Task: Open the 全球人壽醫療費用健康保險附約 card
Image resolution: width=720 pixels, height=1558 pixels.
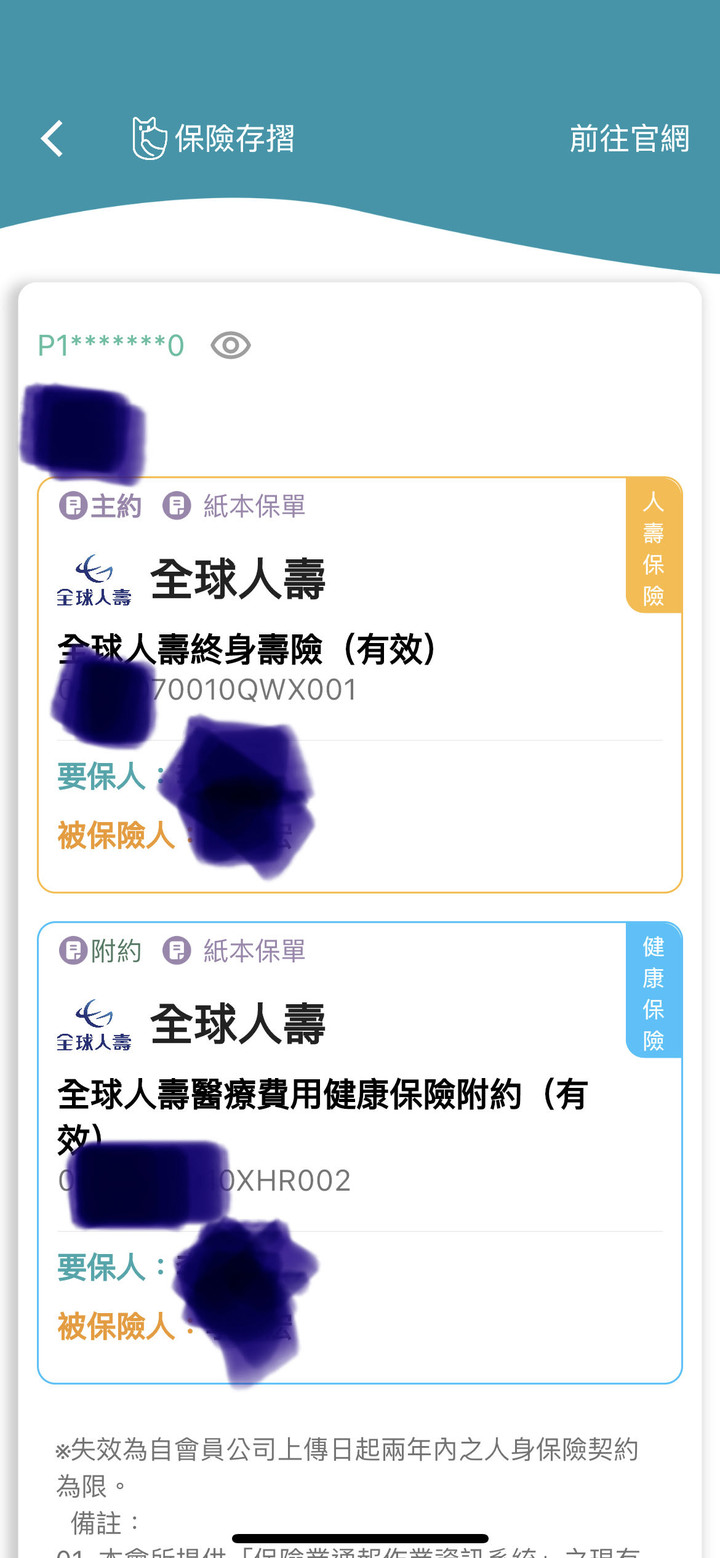Action: (x=360, y=1153)
